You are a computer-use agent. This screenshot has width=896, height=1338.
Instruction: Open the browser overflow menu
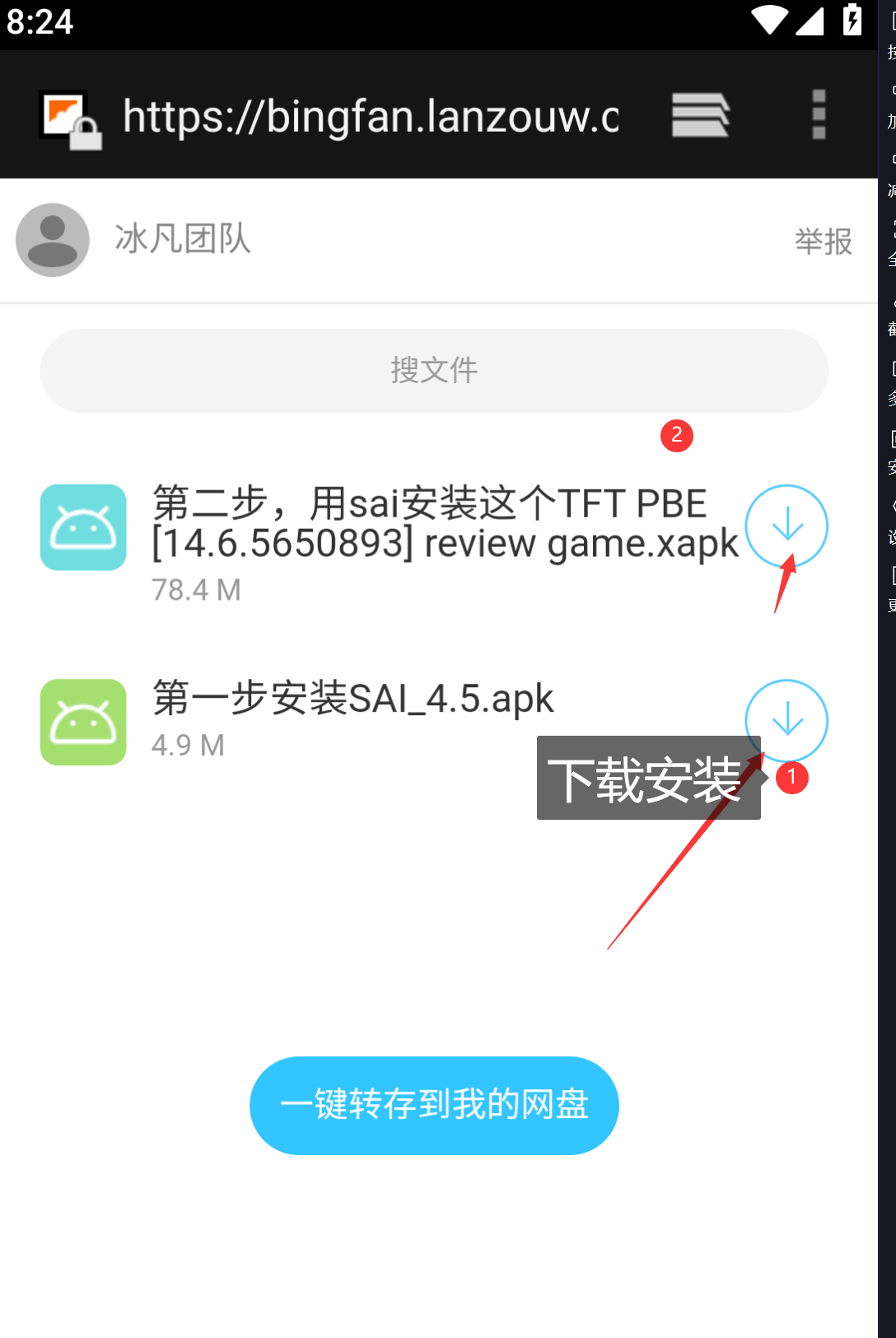pyautogui.click(x=819, y=115)
